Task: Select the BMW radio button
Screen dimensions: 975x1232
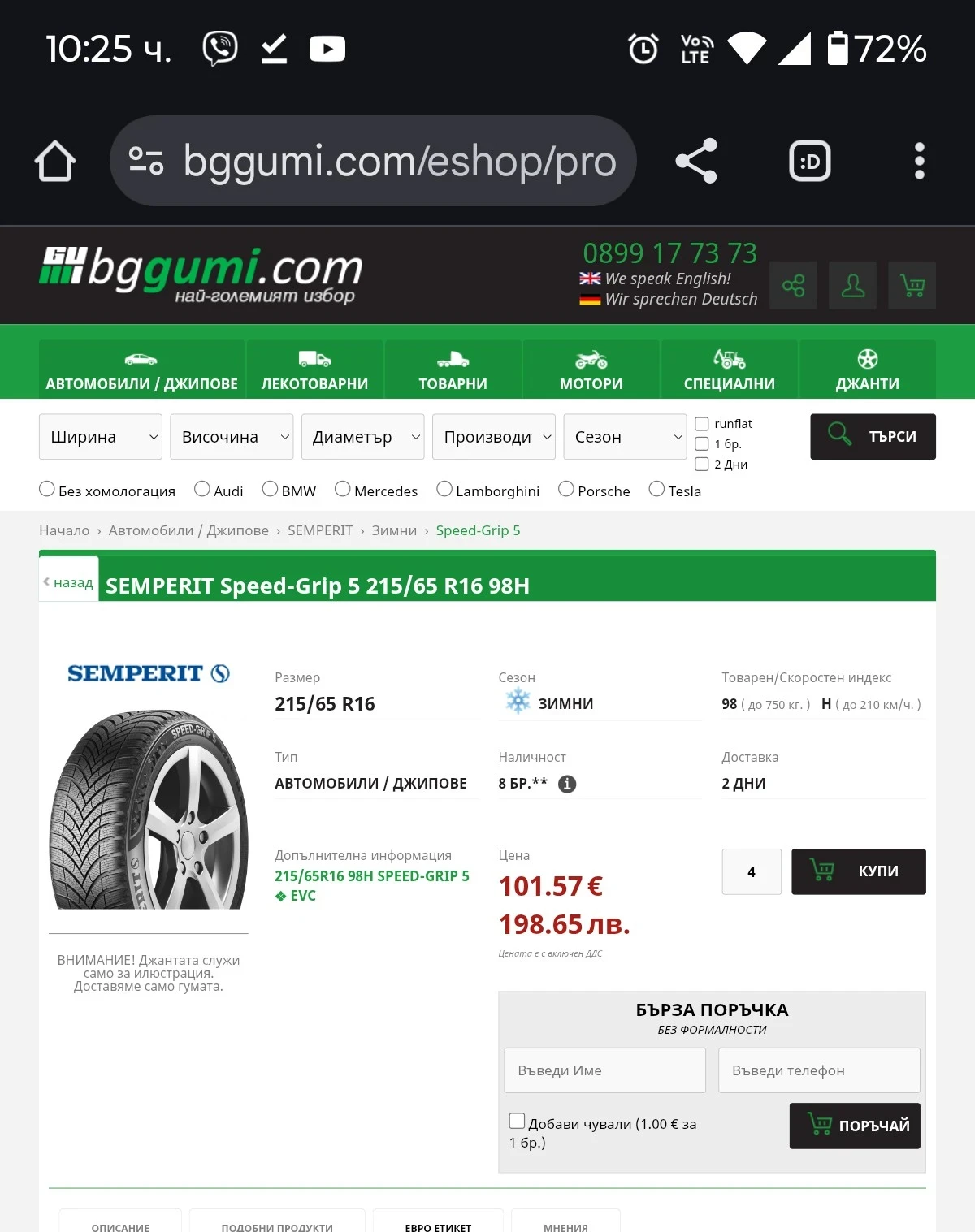Action: coord(269,489)
